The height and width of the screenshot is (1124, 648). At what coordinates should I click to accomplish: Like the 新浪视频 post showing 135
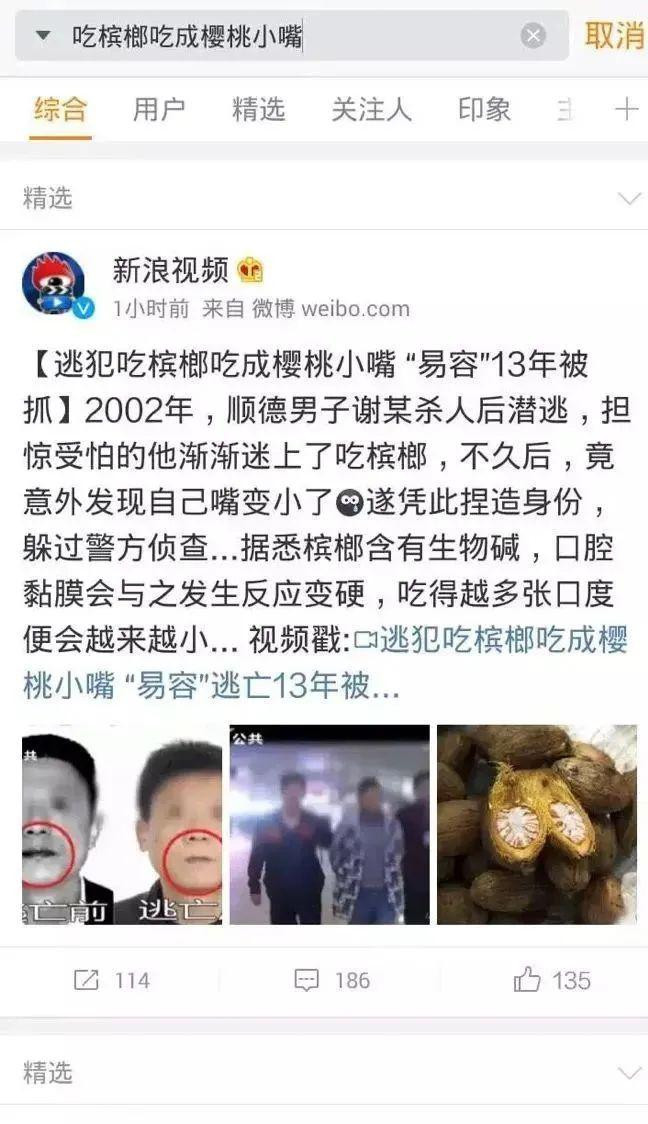(x=552, y=980)
